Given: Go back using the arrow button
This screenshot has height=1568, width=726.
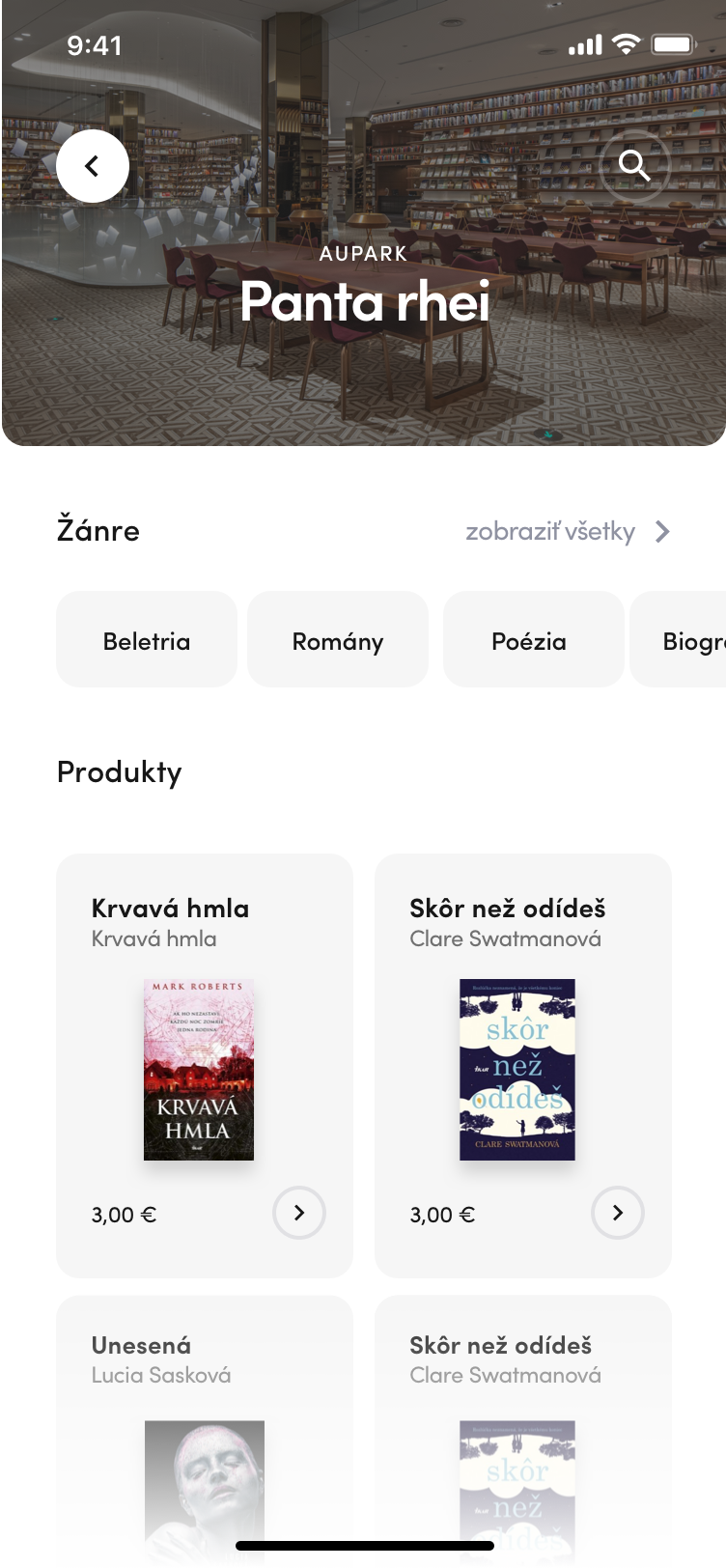Looking at the screenshot, I should (x=93, y=166).
